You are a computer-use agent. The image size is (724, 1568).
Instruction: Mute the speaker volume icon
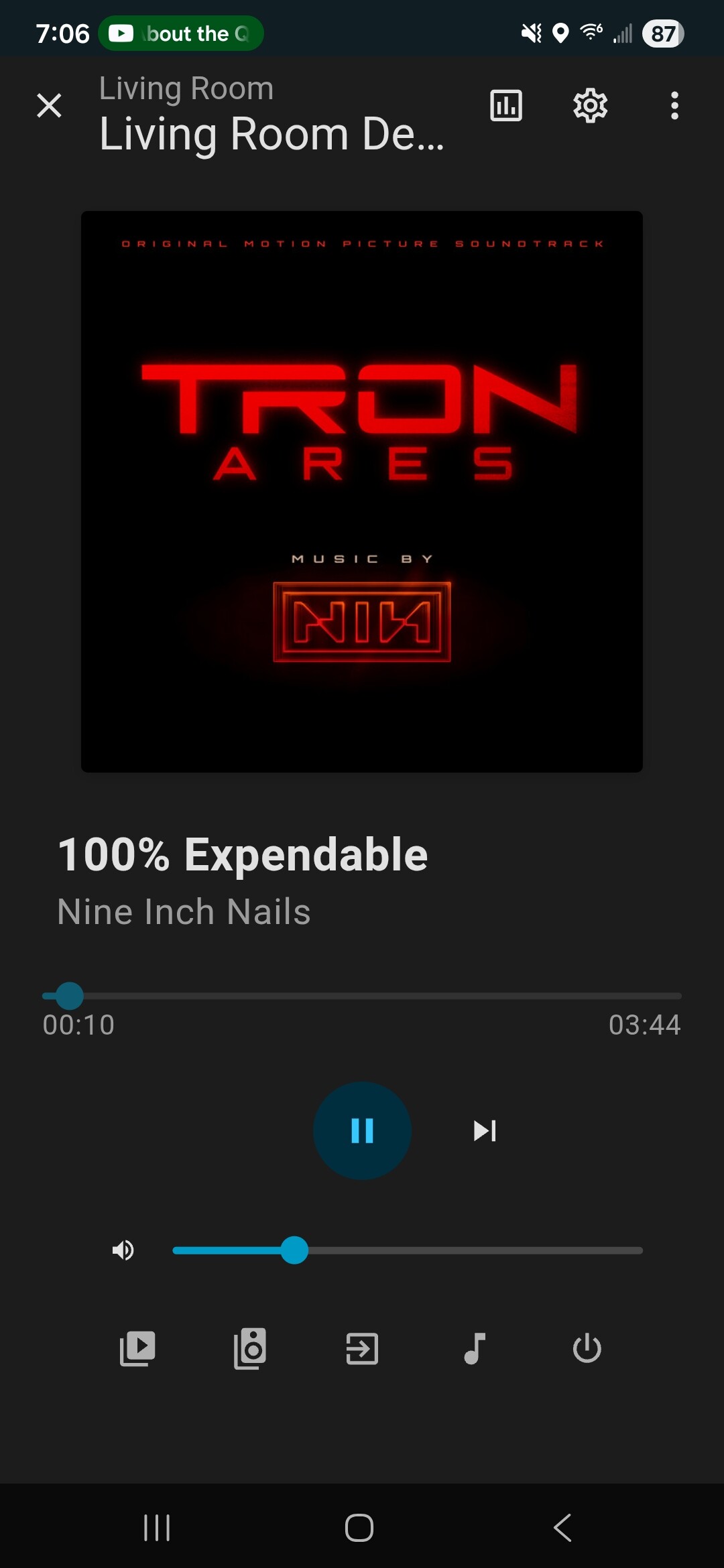[x=123, y=1250]
